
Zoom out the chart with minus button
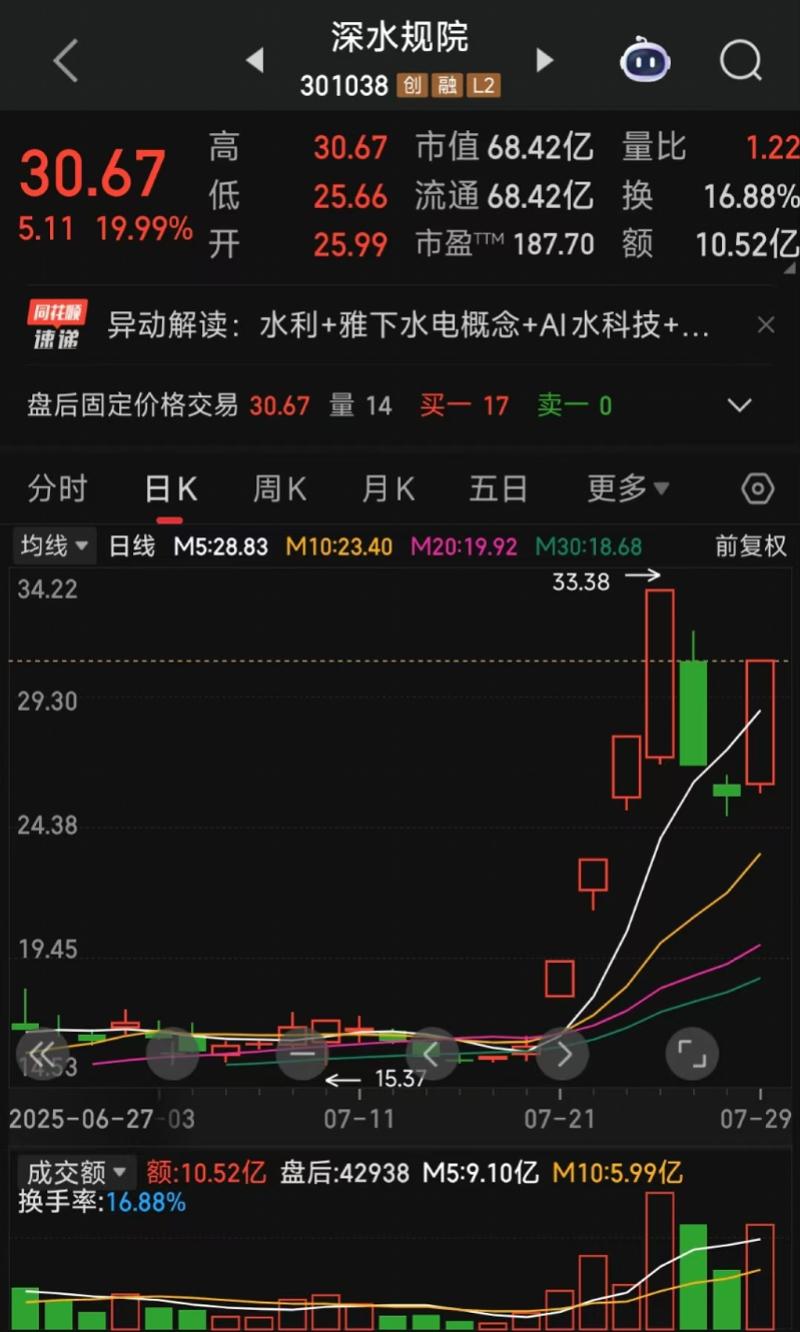[302, 1054]
